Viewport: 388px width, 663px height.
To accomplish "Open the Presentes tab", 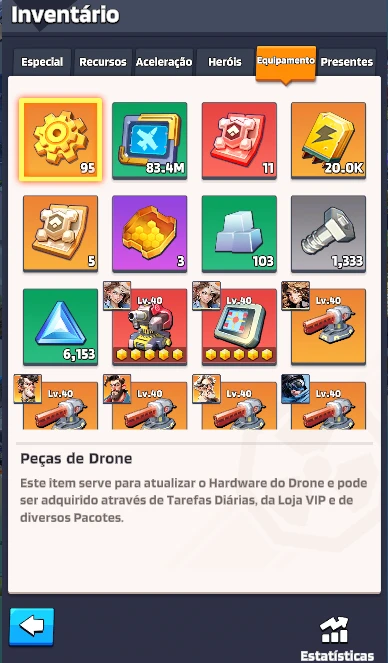I will [347, 62].
